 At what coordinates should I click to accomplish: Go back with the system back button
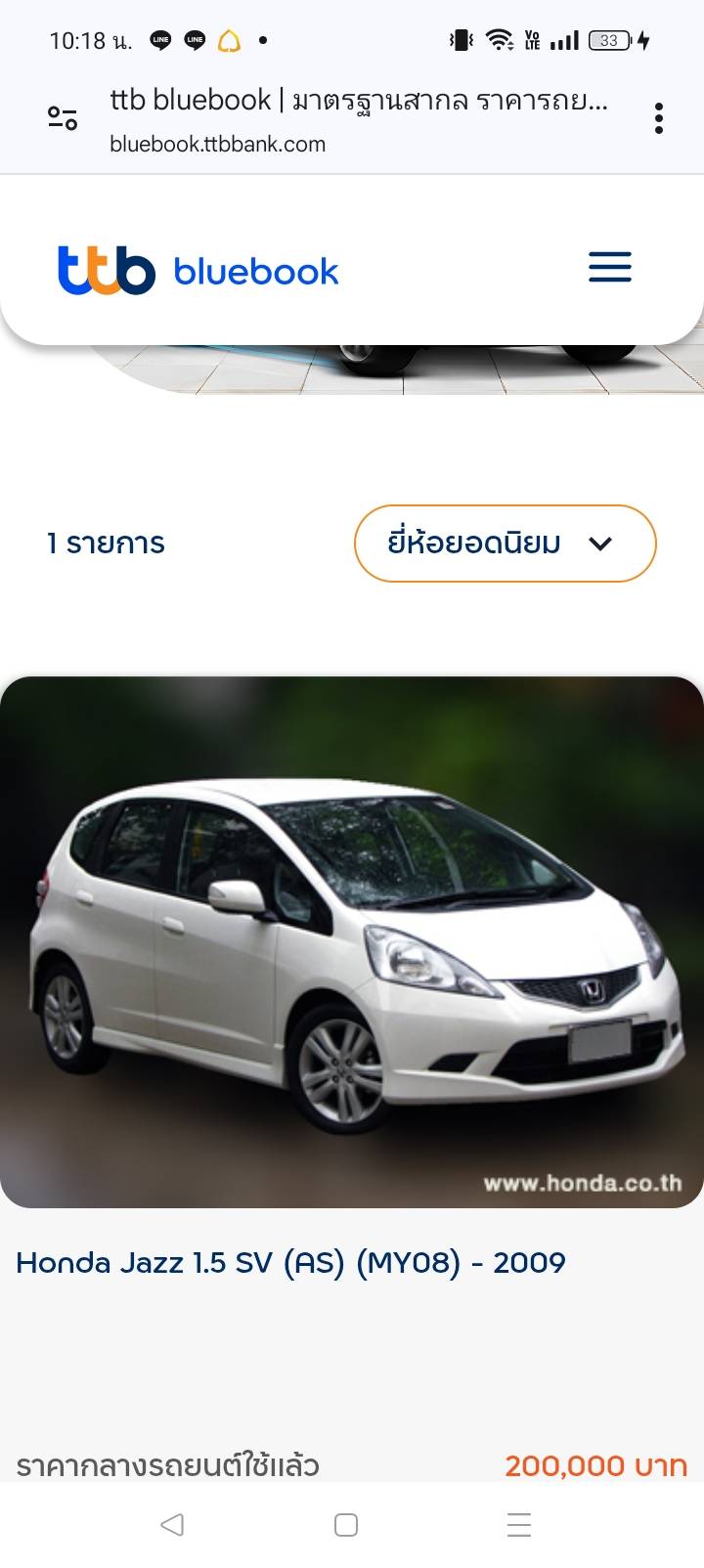[172, 1524]
